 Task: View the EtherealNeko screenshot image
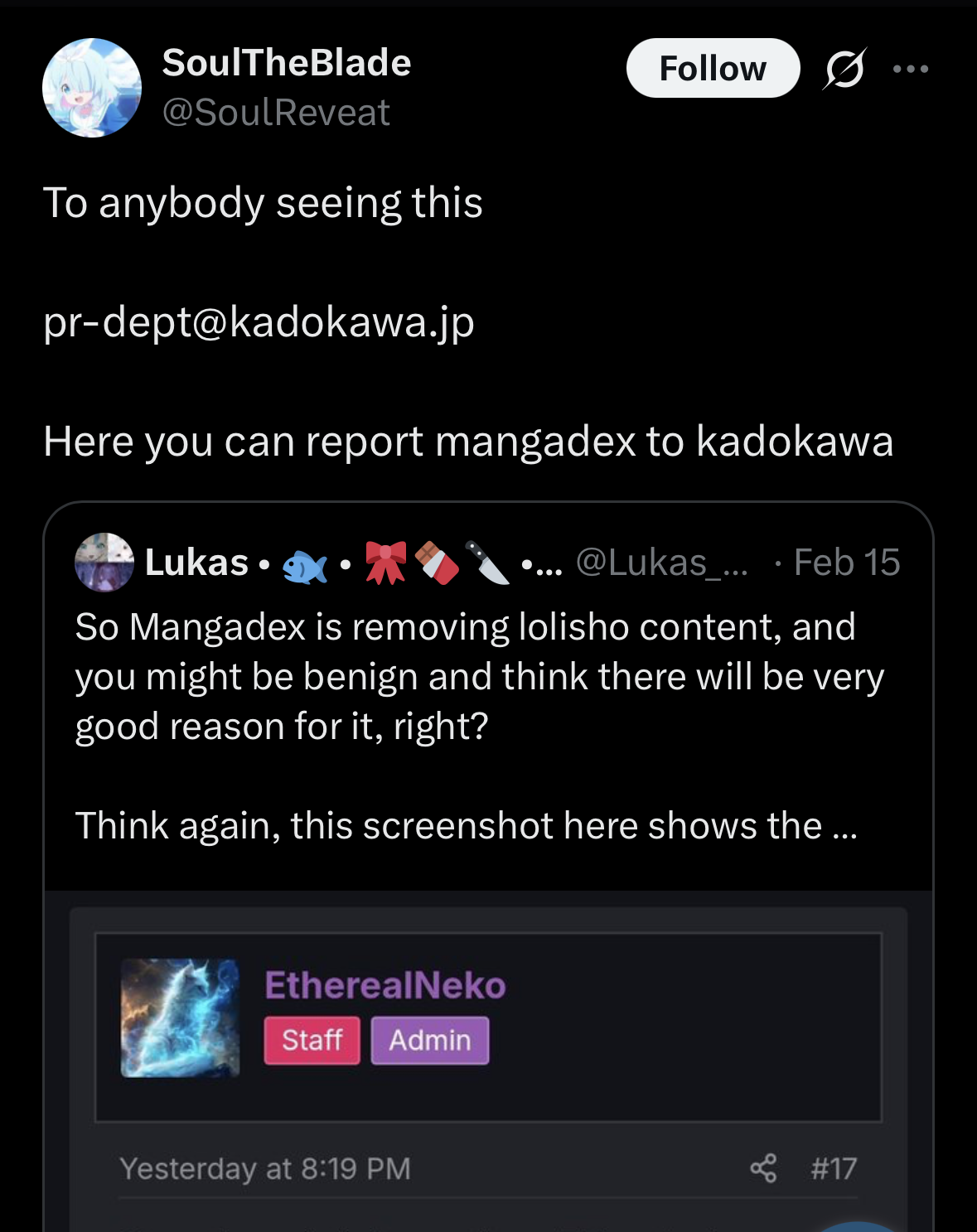(488, 1061)
